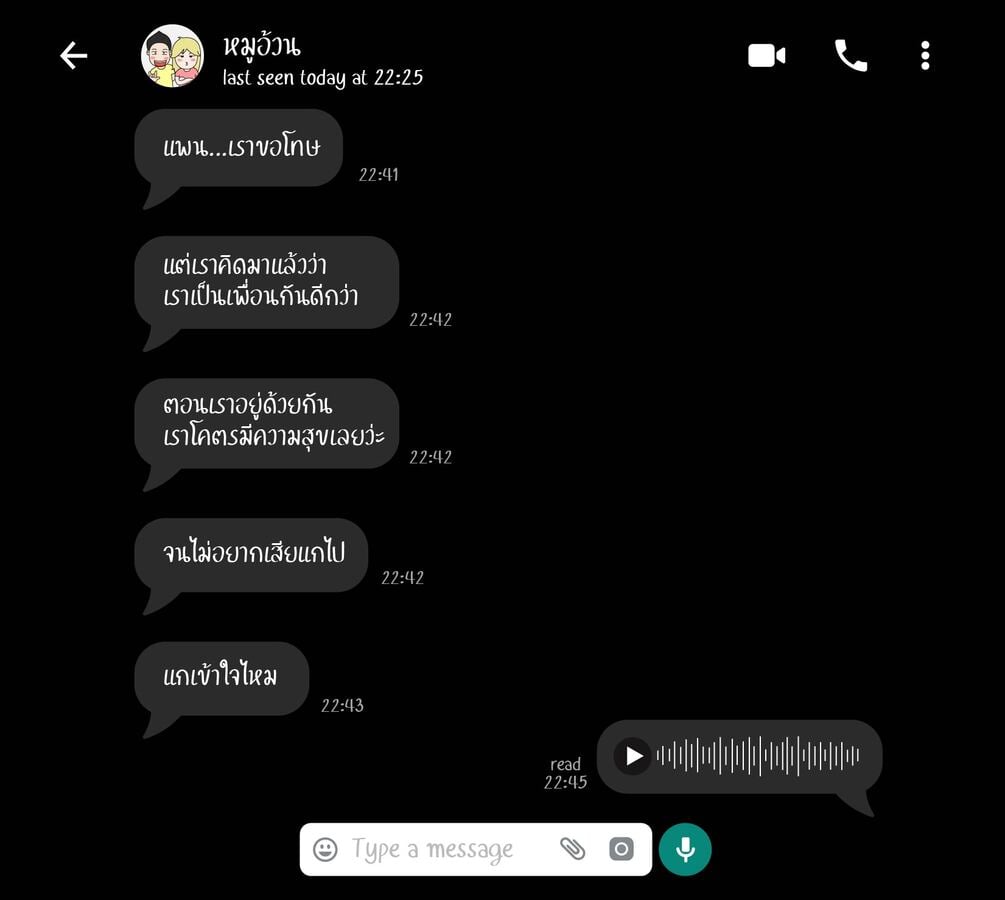Open contact info via หมูอ้วน name
1005x900 pixels.
261,46
